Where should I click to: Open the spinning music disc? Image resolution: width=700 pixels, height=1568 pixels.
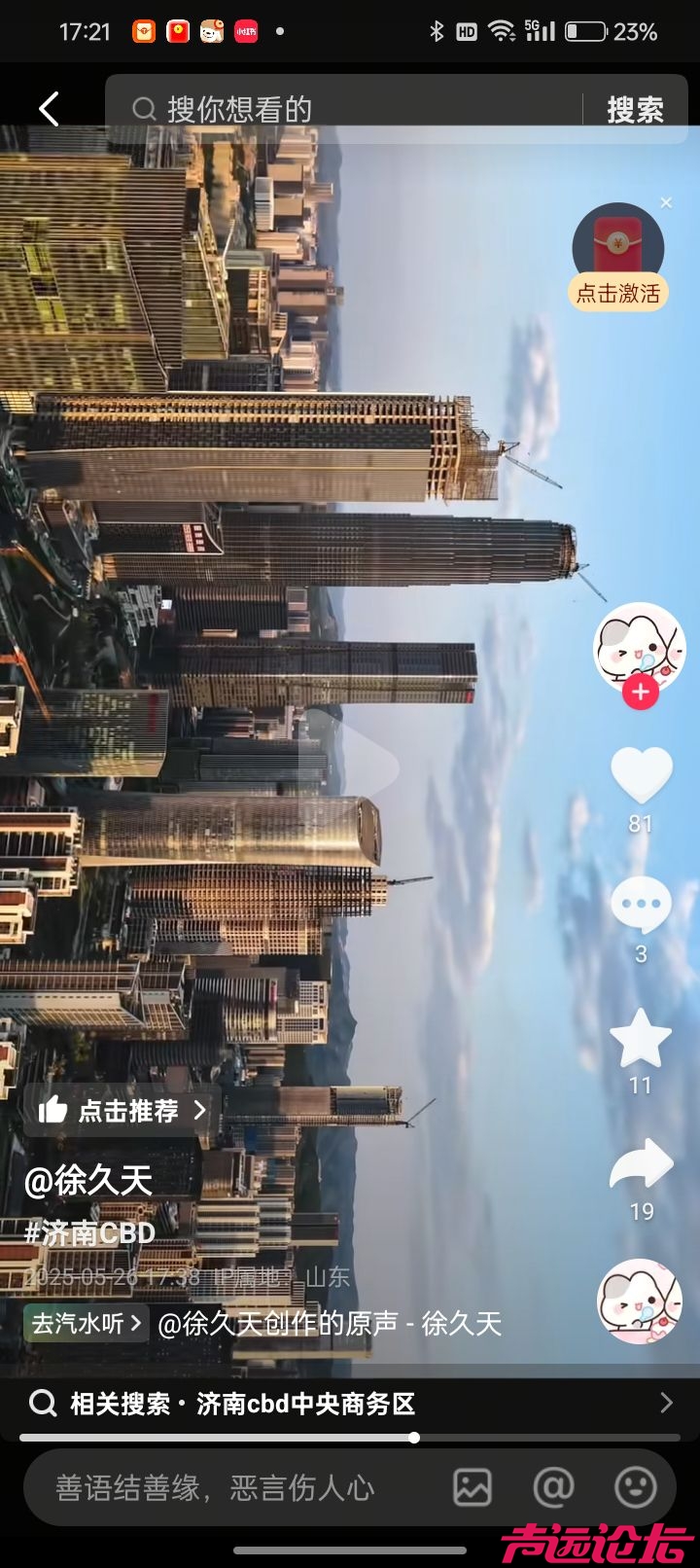(x=639, y=1301)
